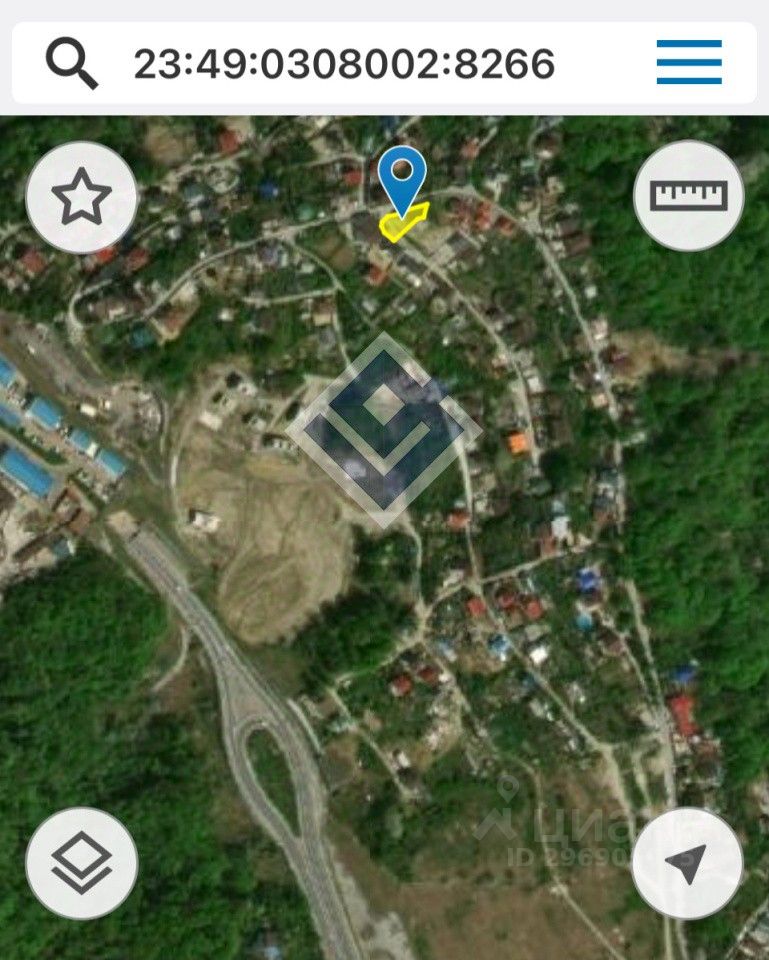Image resolution: width=769 pixels, height=960 pixels.
Task: Open the ruler measuring tool
Action: (x=689, y=194)
